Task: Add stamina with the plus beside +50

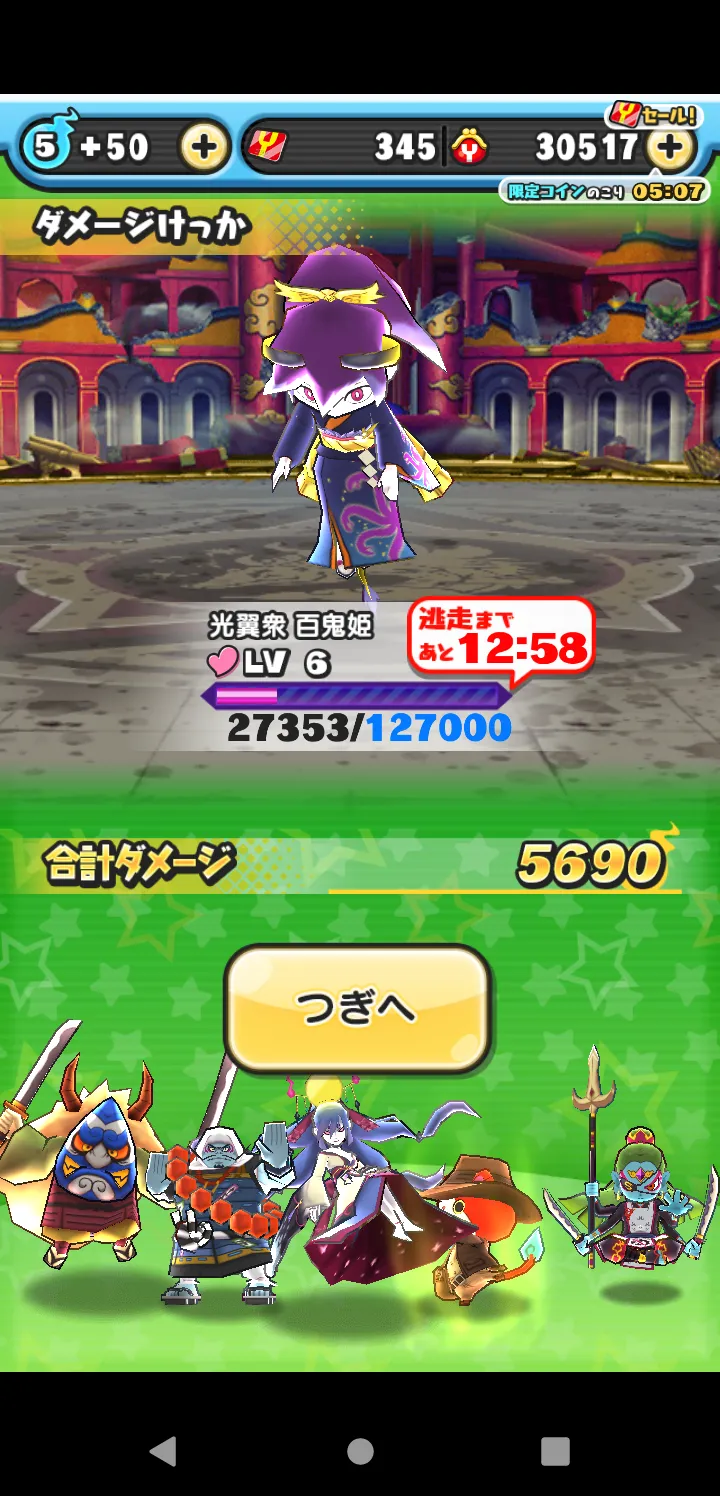Action: tap(203, 148)
